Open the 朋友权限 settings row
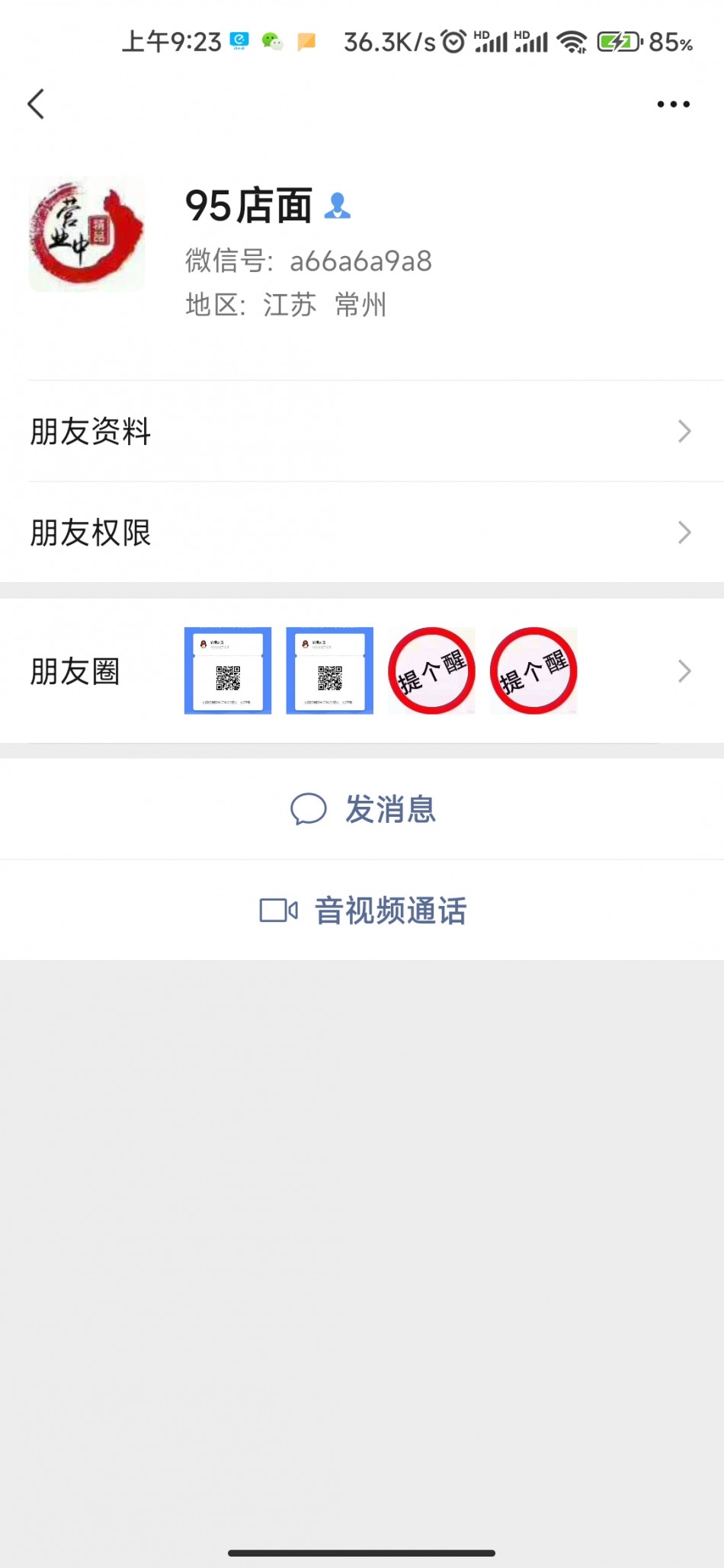 362,533
